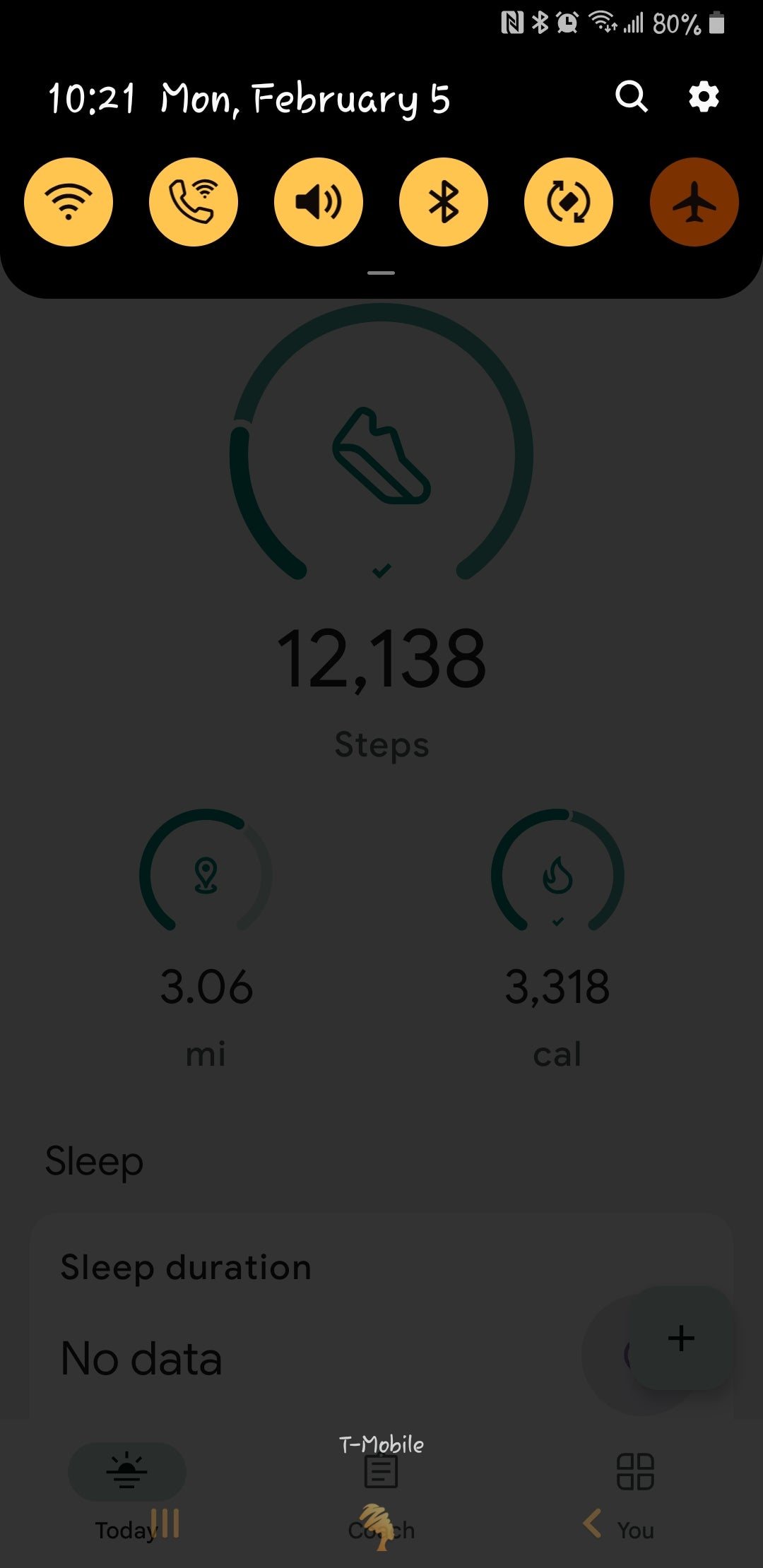Toggle Wi-Fi in quick settings
Screen dimensions: 763x1568
(x=69, y=202)
